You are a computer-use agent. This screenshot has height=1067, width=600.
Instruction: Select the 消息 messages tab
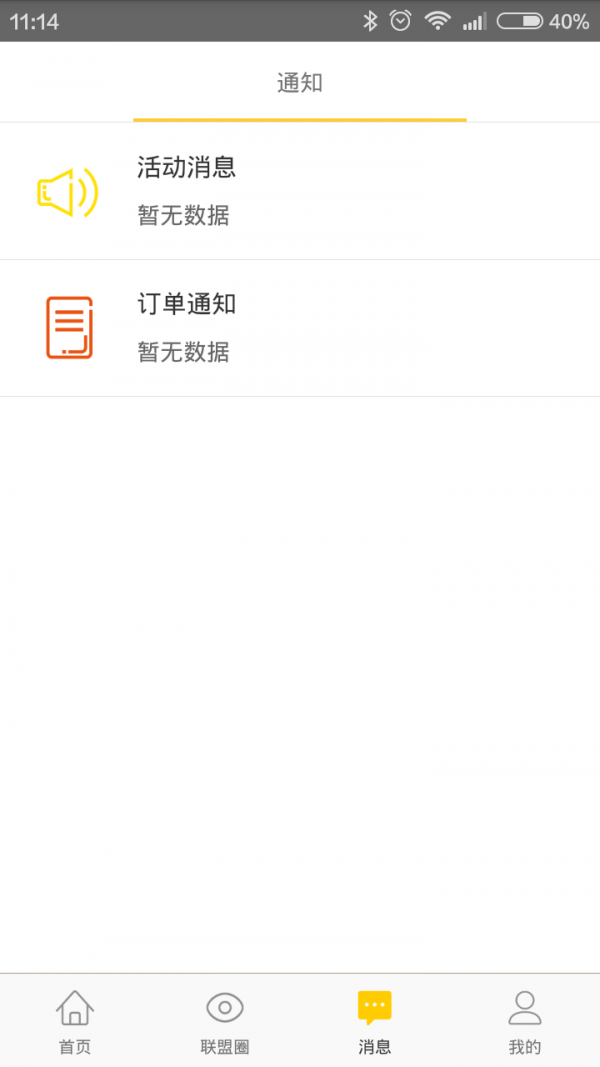(375, 1021)
